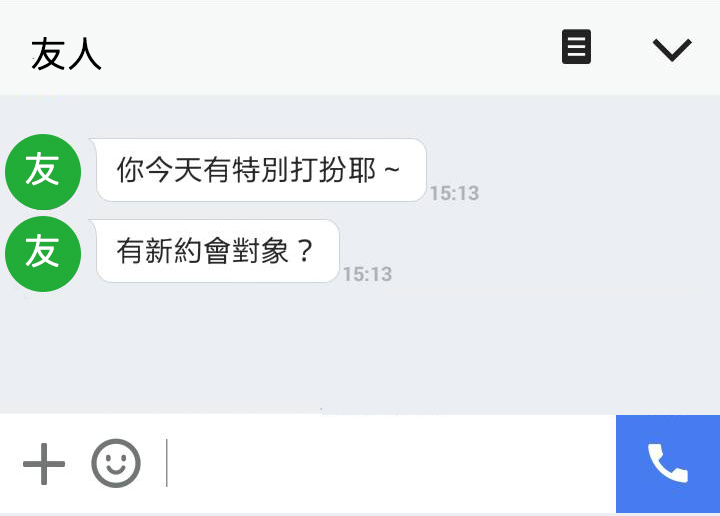Open the notes list icon
720x516 pixels.
click(x=576, y=47)
